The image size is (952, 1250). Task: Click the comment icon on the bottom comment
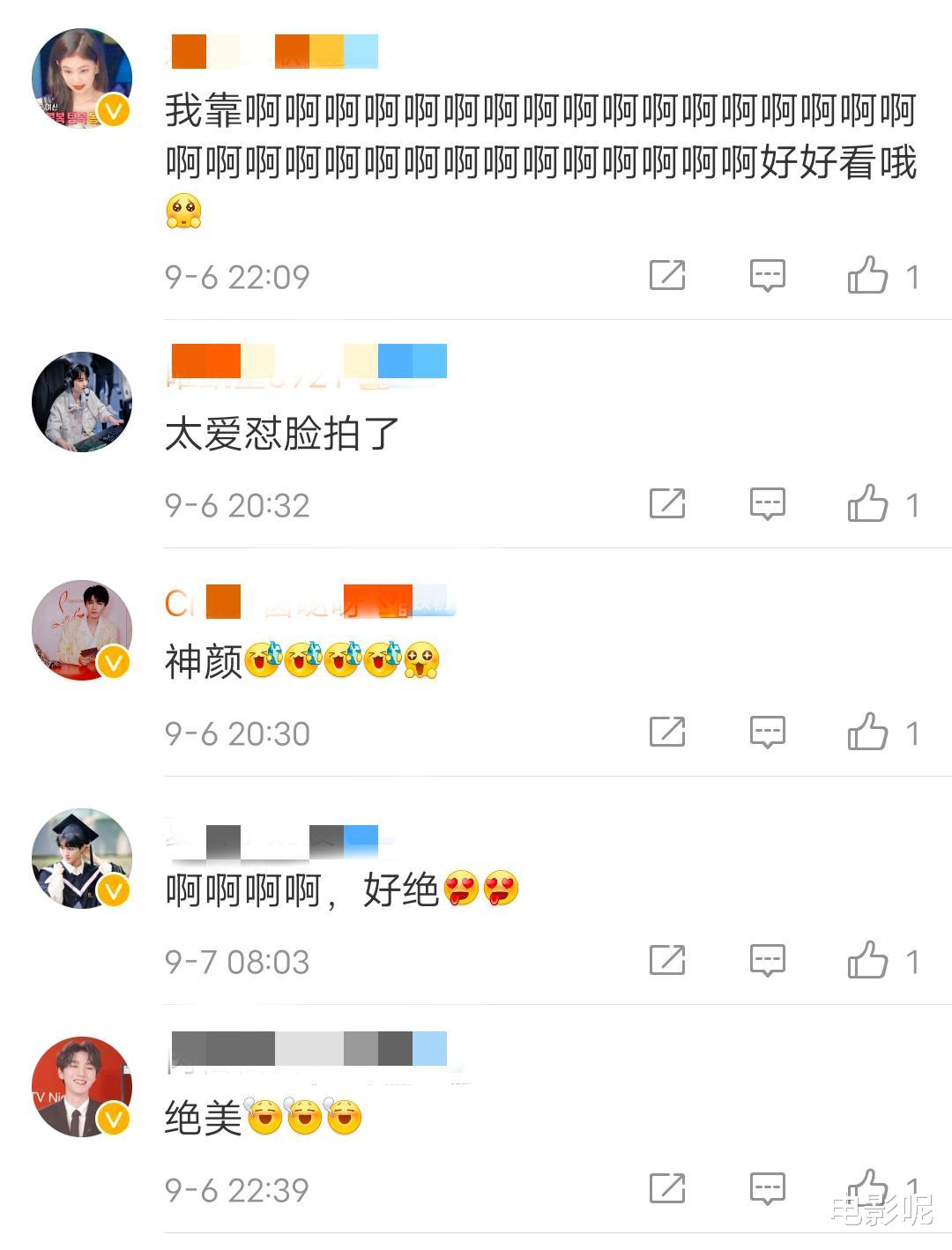click(x=768, y=1188)
